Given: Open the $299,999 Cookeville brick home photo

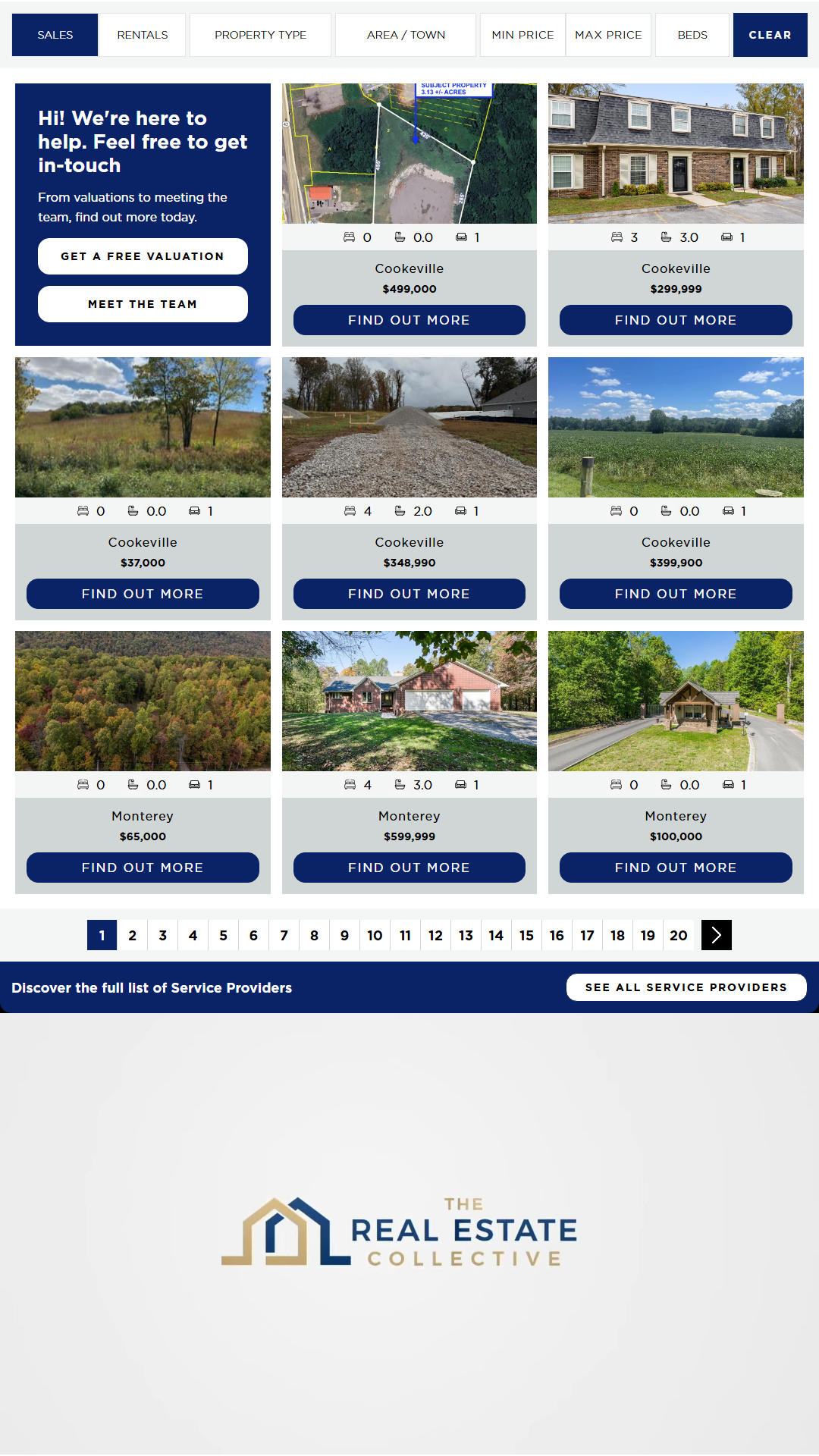Looking at the screenshot, I should point(676,154).
